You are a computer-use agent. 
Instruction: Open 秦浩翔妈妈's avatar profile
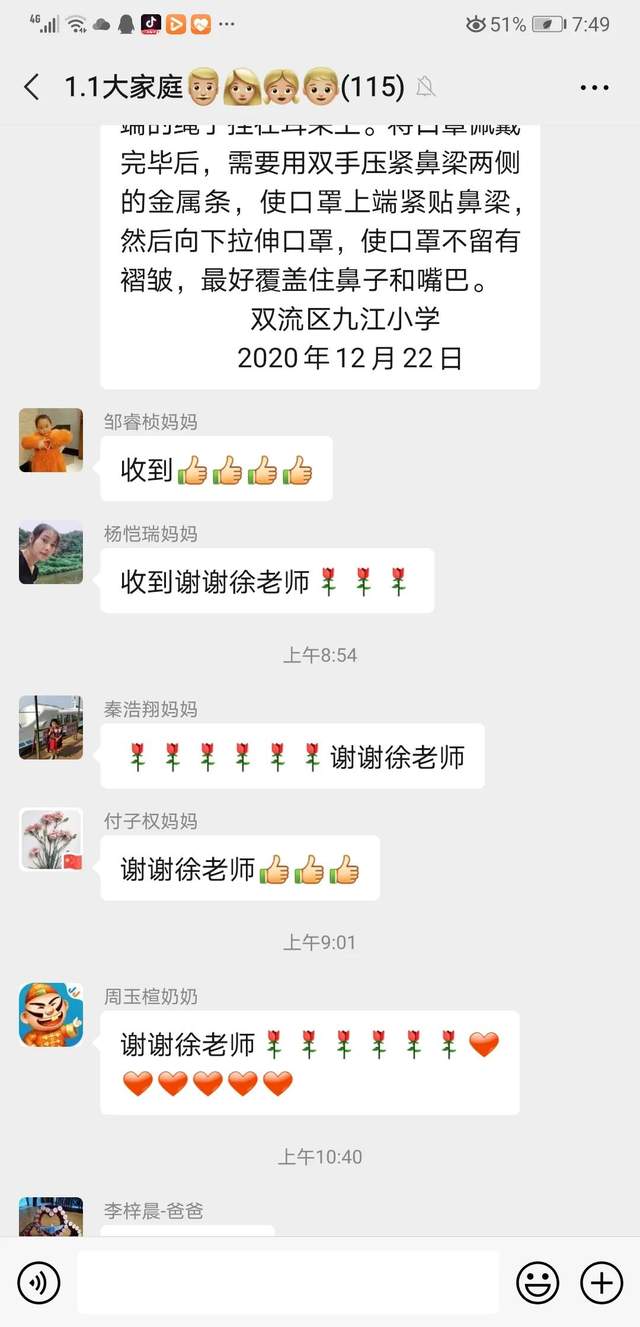51,727
